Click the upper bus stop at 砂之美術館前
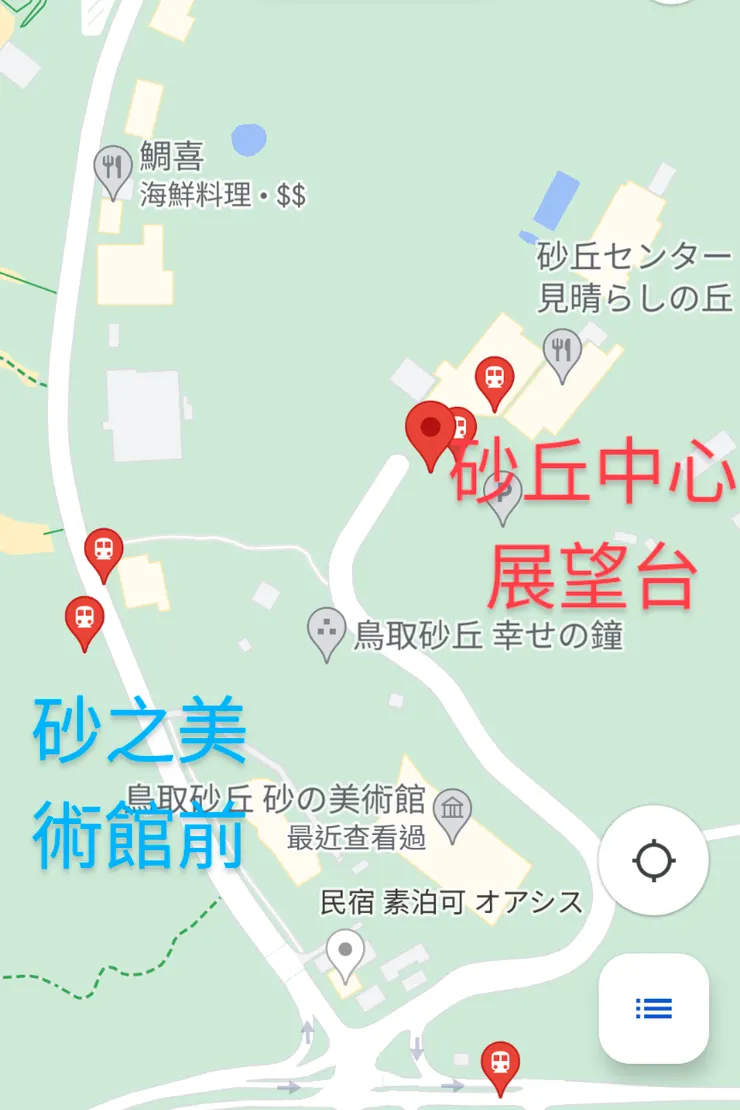 point(103,548)
